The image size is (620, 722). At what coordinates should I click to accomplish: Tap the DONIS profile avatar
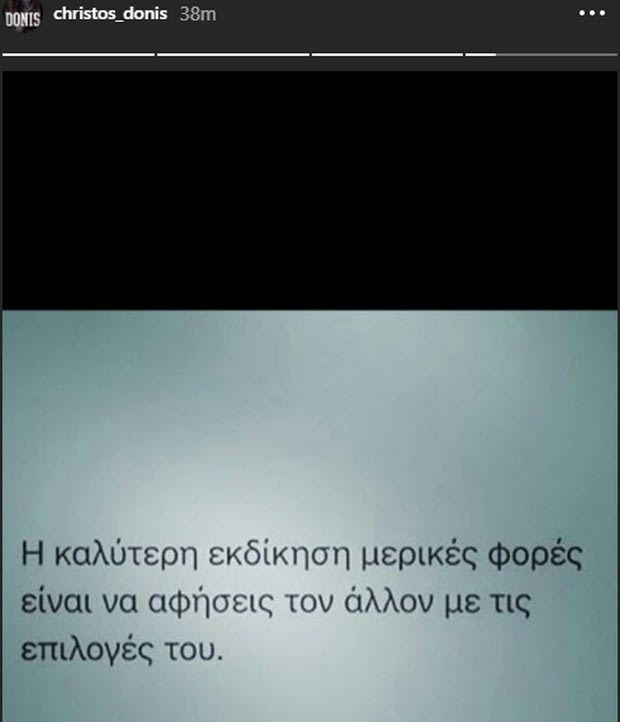point(22,16)
